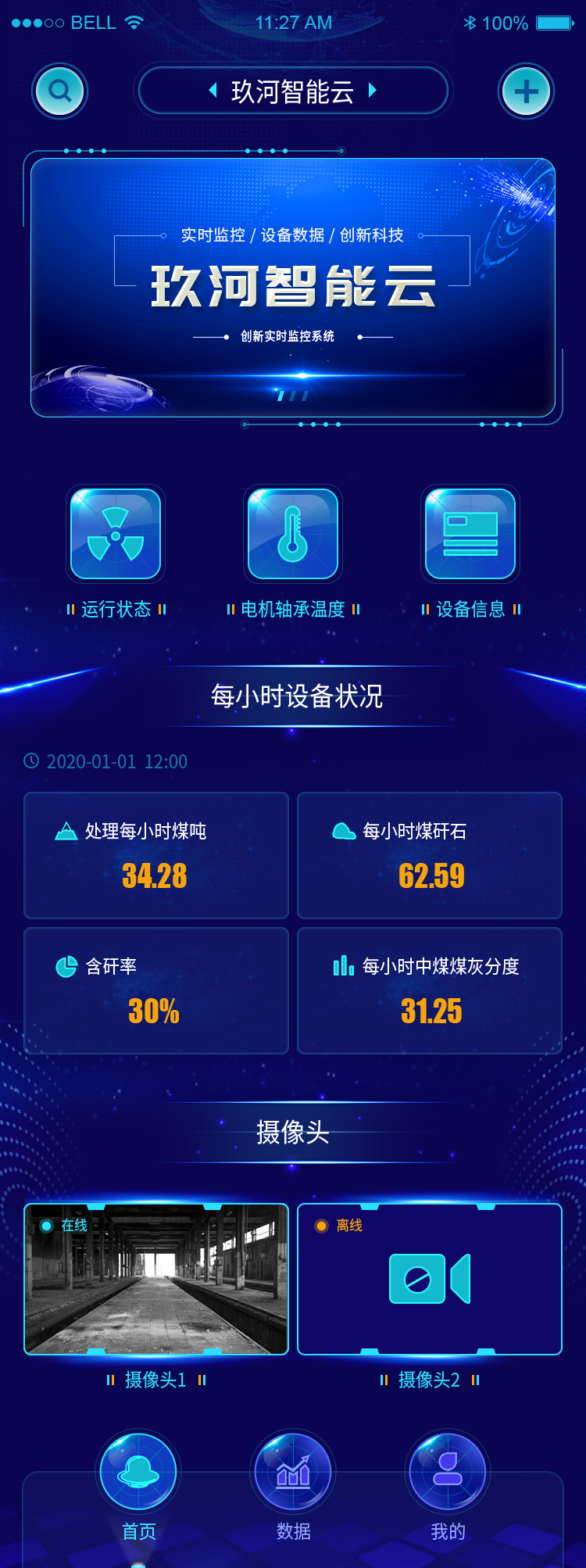
Task: Switch to the 首页 tab
Action: click(x=138, y=1485)
